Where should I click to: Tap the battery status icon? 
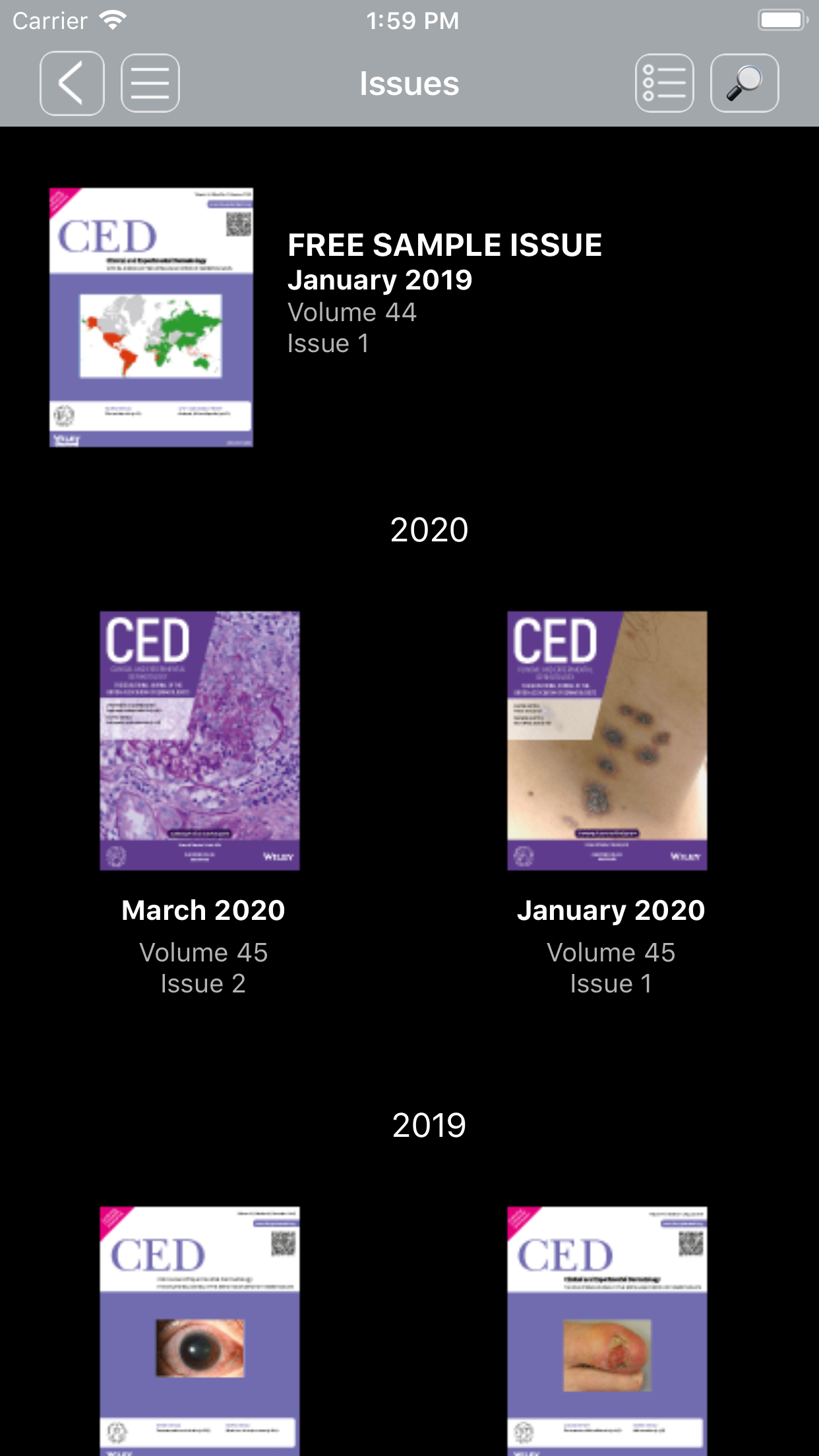[x=779, y=19]
